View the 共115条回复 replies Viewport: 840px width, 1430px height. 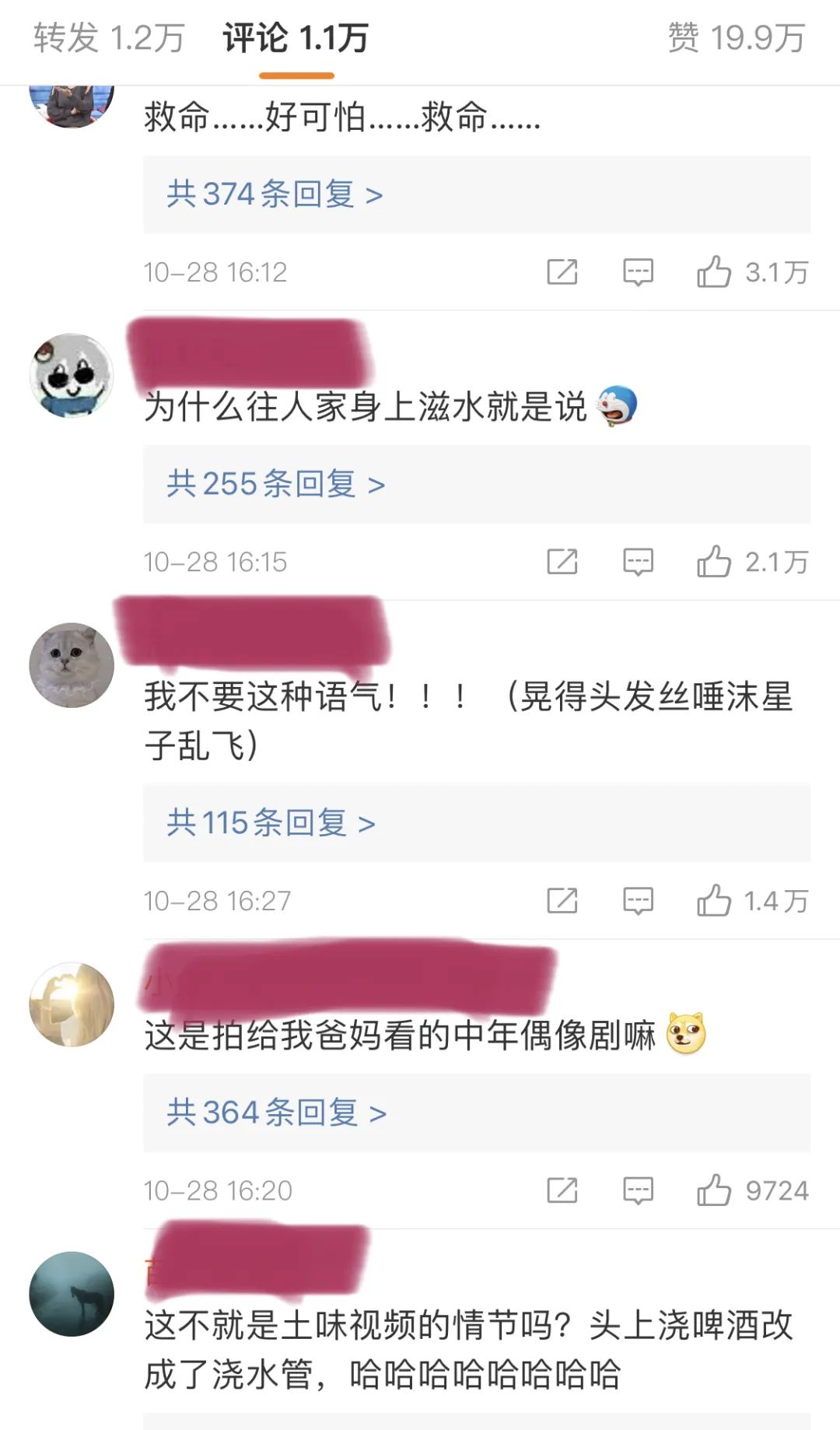(271, 823)
